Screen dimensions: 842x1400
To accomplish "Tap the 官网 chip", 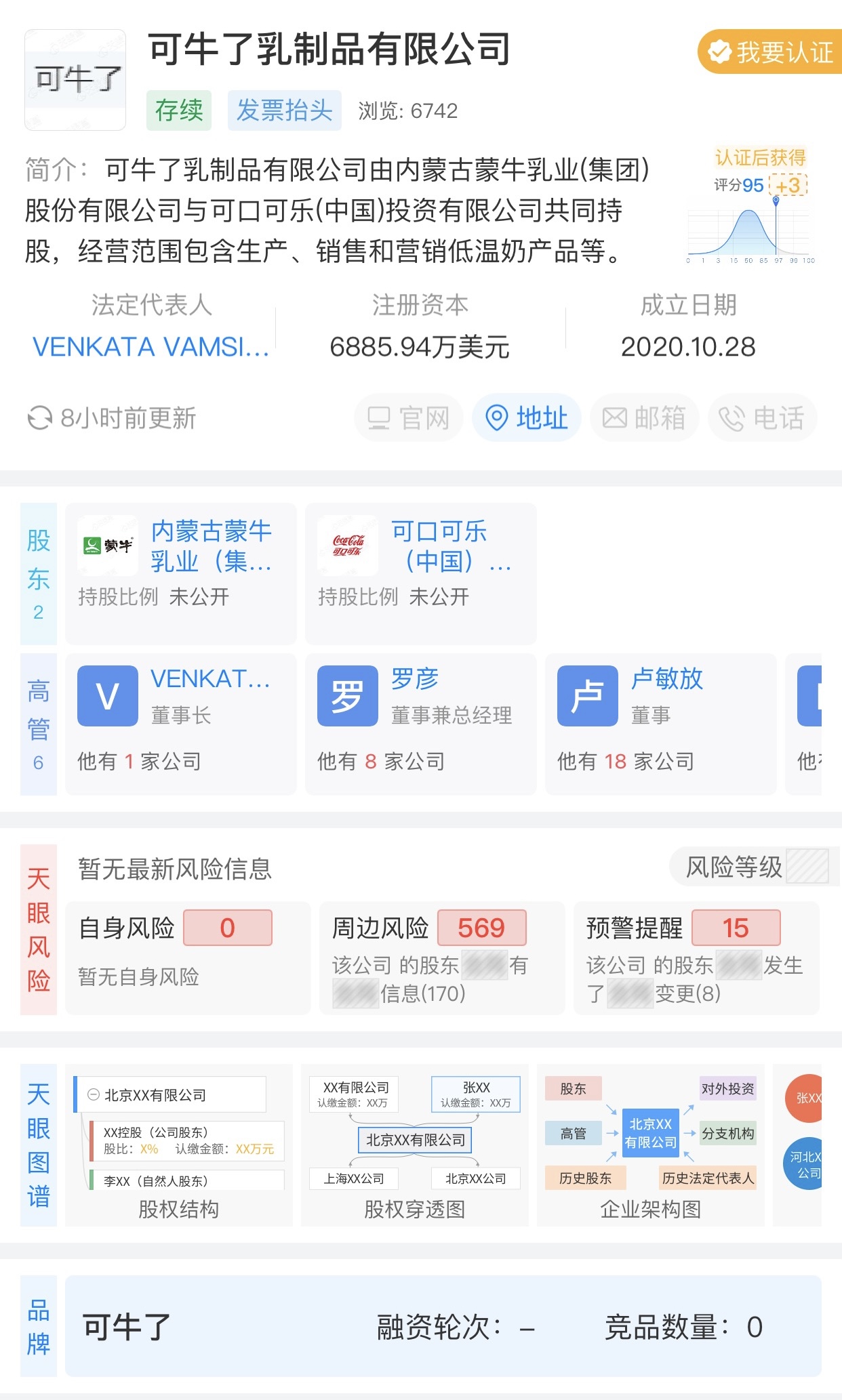I will tap(409, 418).
